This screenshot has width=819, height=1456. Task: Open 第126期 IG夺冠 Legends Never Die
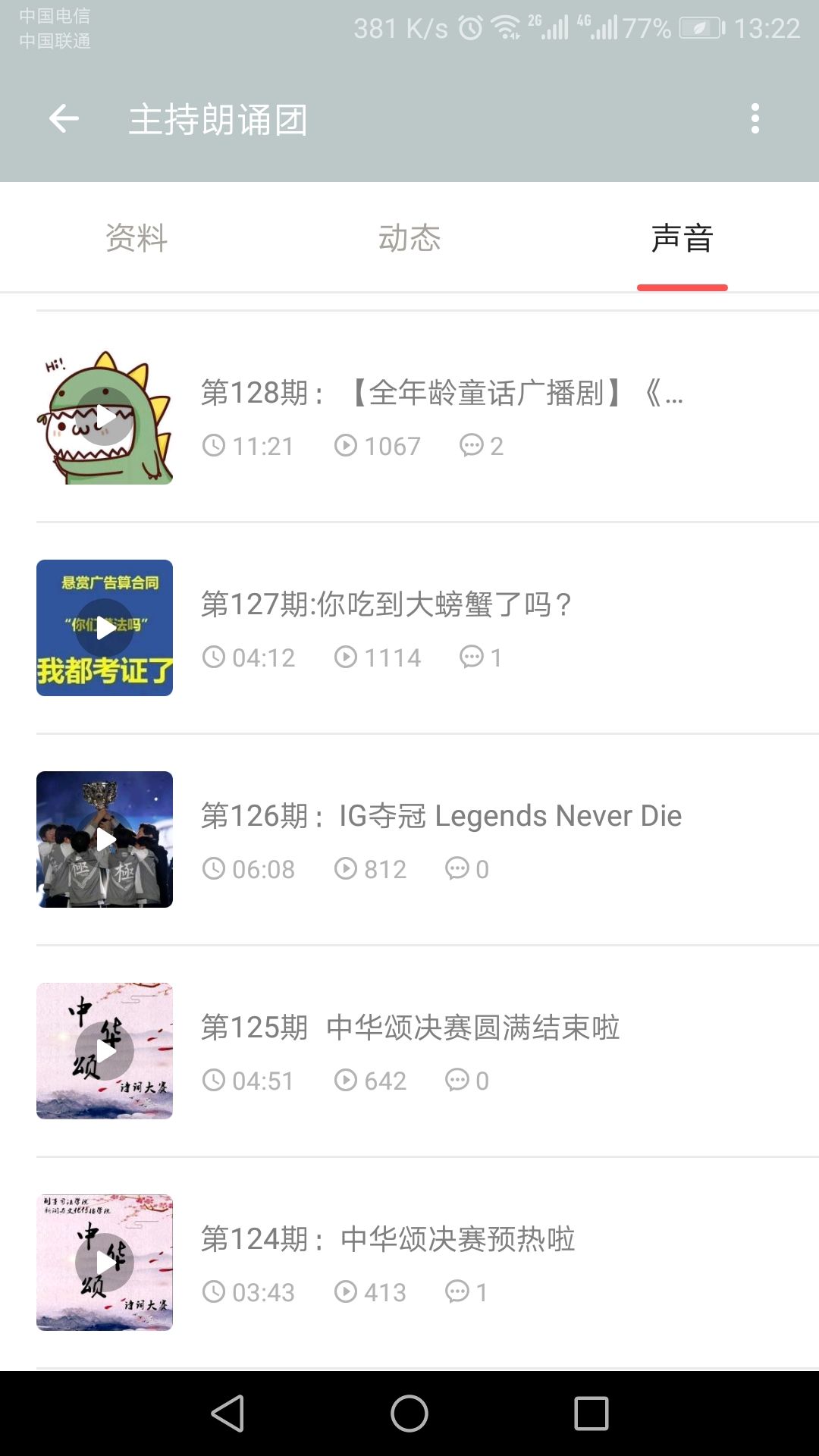coord(441,816)
